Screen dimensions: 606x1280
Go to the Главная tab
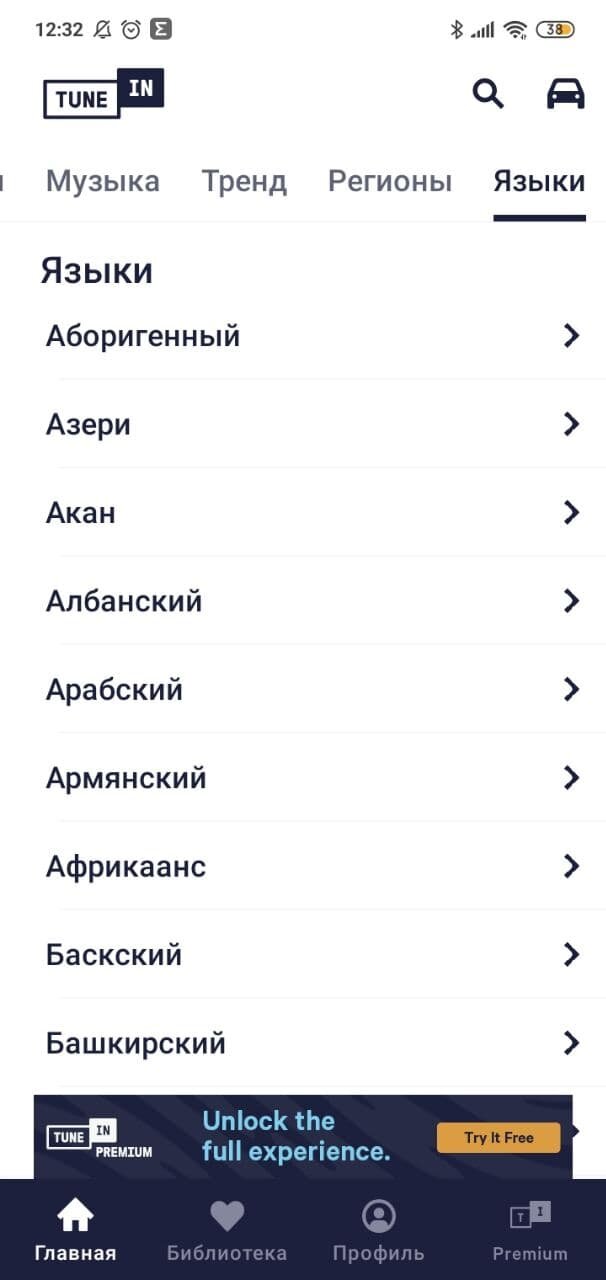coord(76,1230)
